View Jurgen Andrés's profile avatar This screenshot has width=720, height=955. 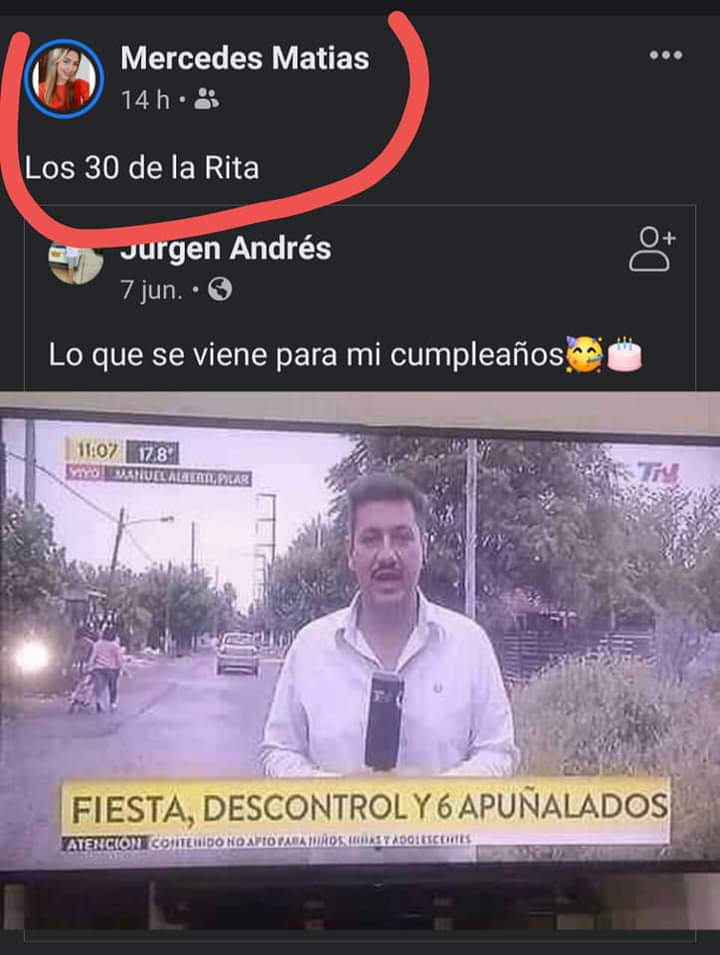tap(76, 261)
